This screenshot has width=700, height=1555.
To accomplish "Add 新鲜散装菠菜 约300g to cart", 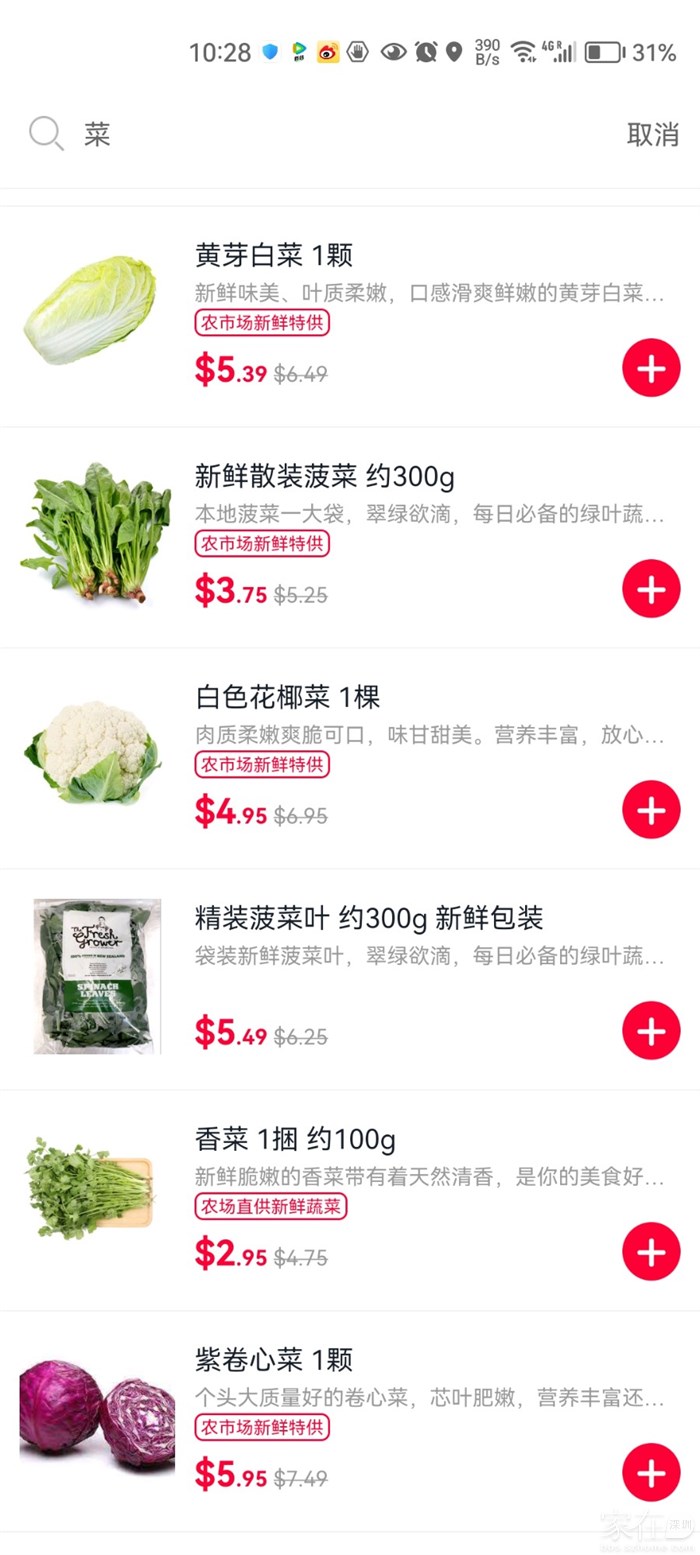I will 651,589.
